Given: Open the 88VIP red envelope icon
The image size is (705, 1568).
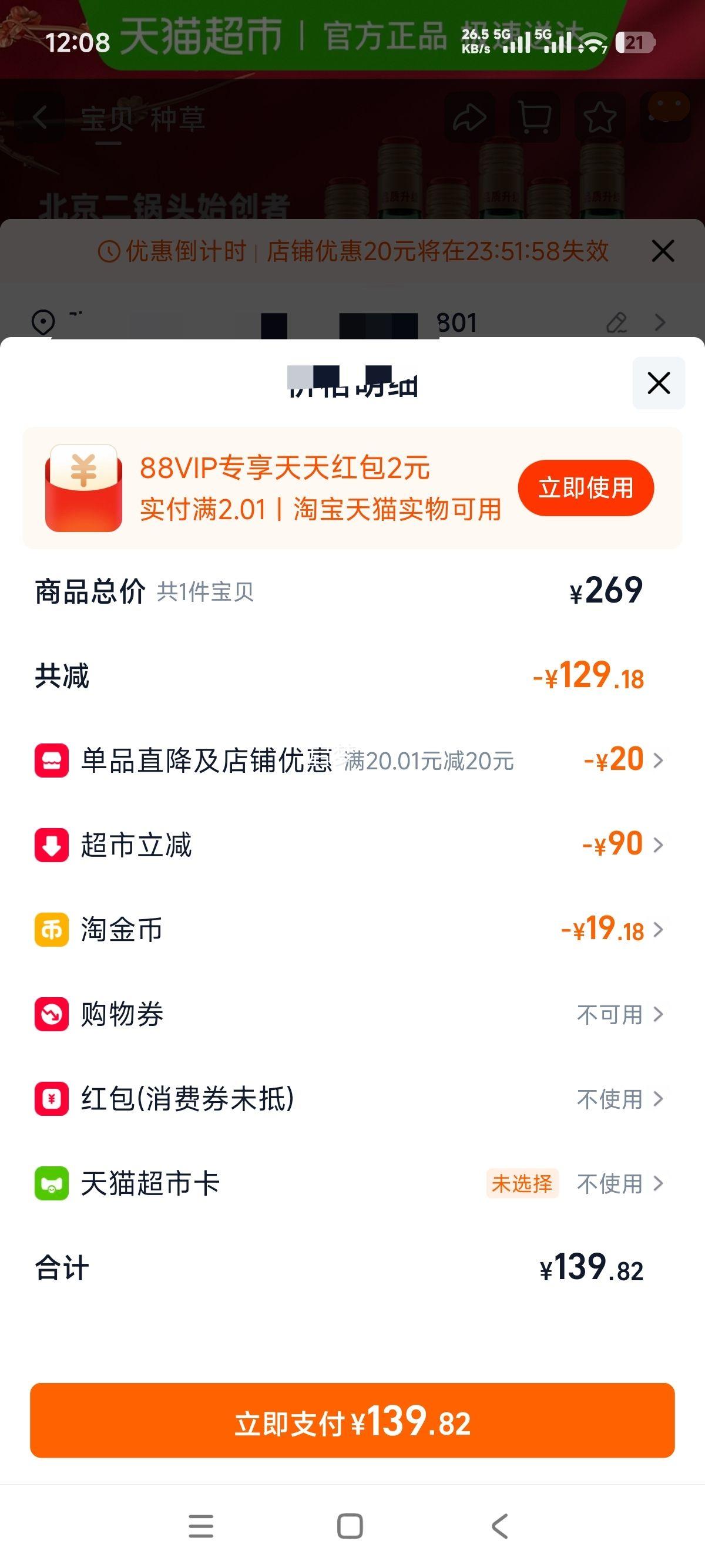Looking at the screenshot, I should (83, 487).
